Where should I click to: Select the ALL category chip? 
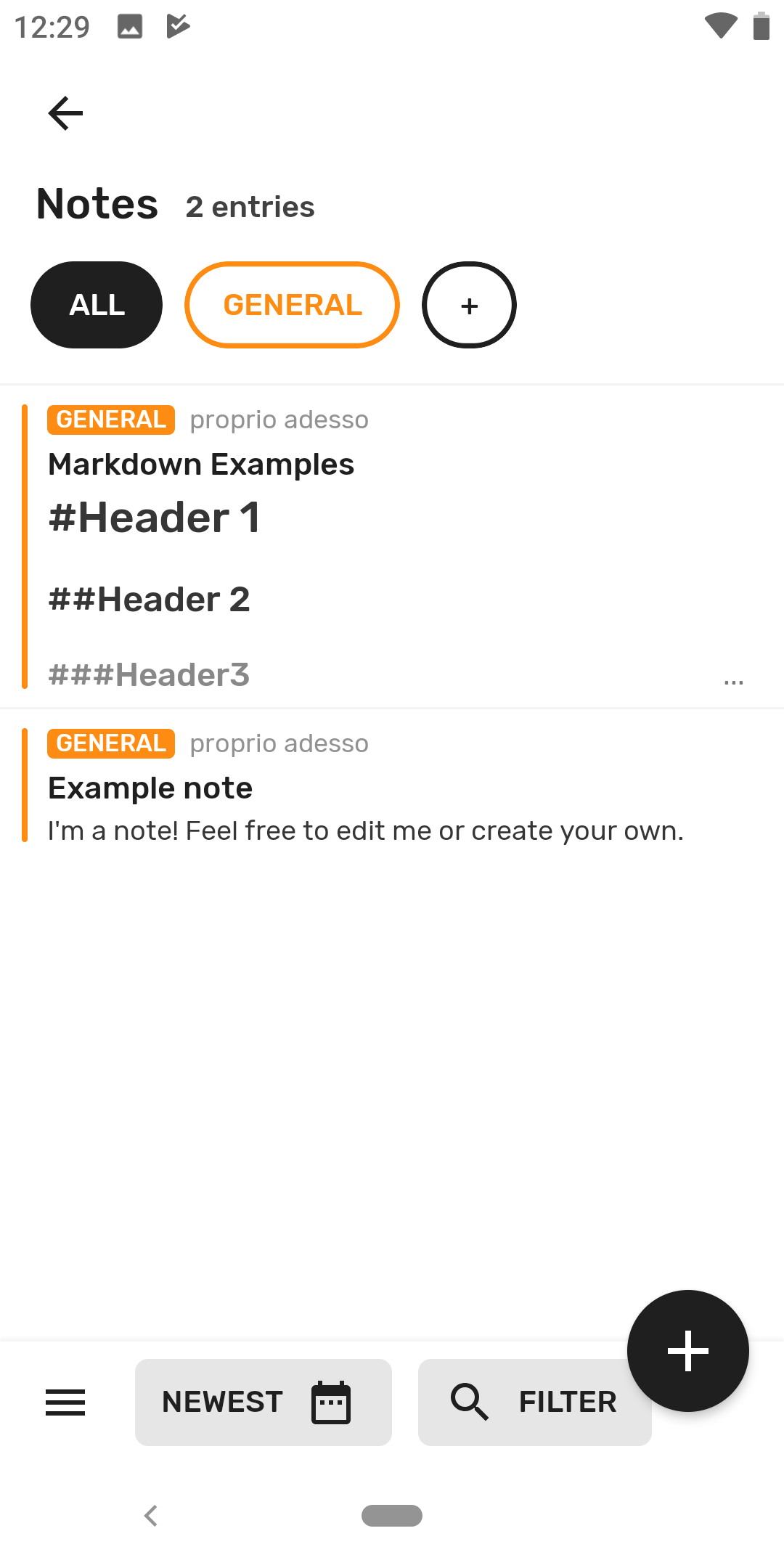pos(97,305)
